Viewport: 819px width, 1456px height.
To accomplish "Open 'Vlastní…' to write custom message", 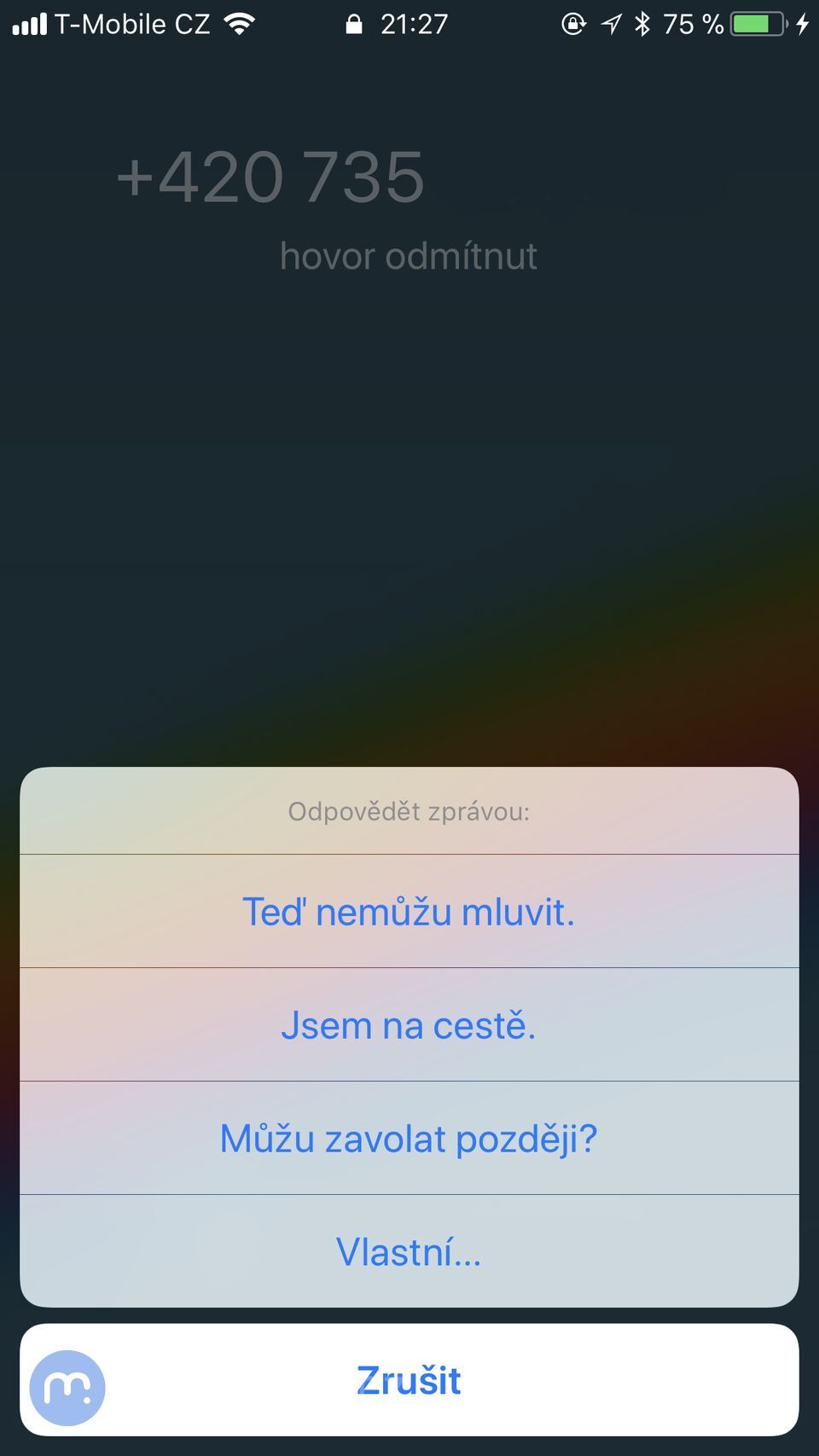I will (x=409, y=1250).
